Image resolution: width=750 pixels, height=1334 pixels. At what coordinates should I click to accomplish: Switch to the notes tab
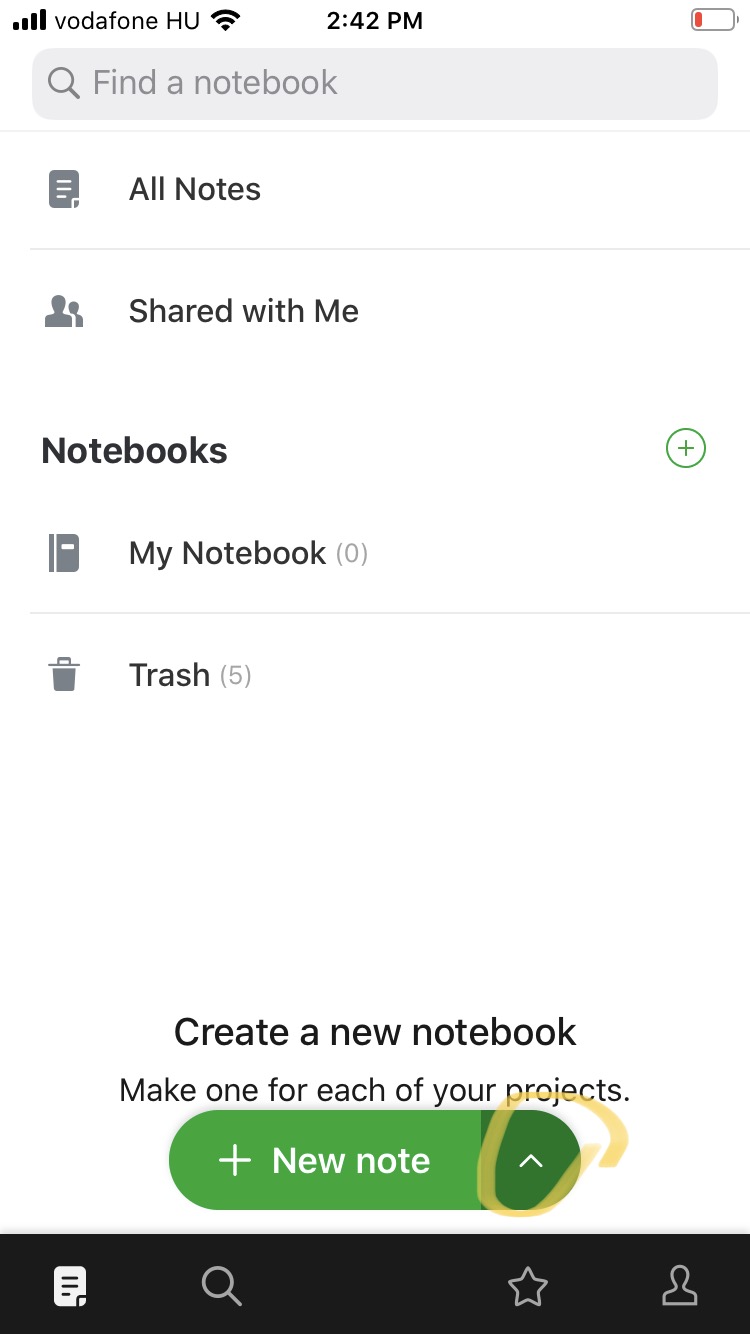(70, 1286)
